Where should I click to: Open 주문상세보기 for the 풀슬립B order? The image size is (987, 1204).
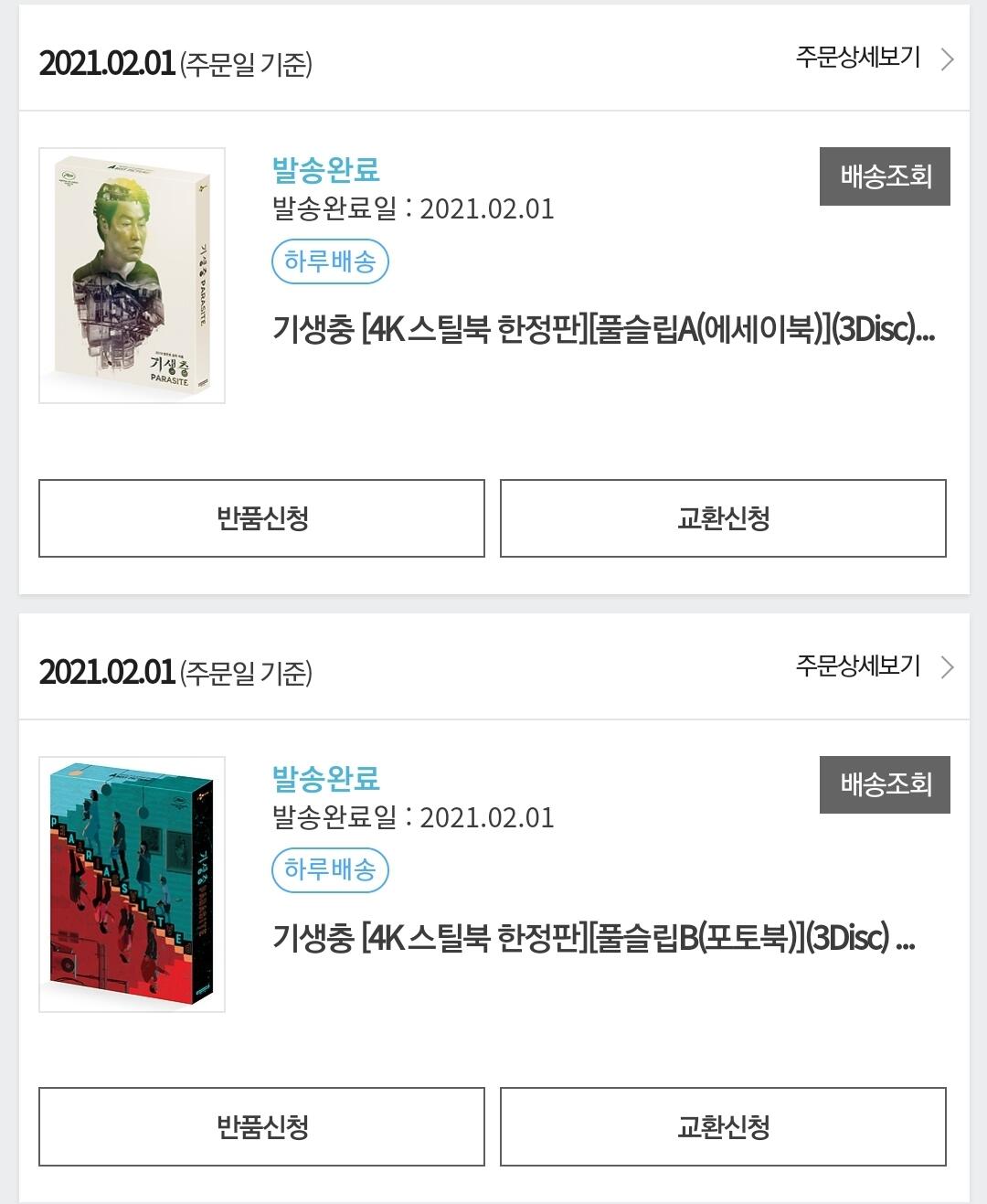click(875, 666)
